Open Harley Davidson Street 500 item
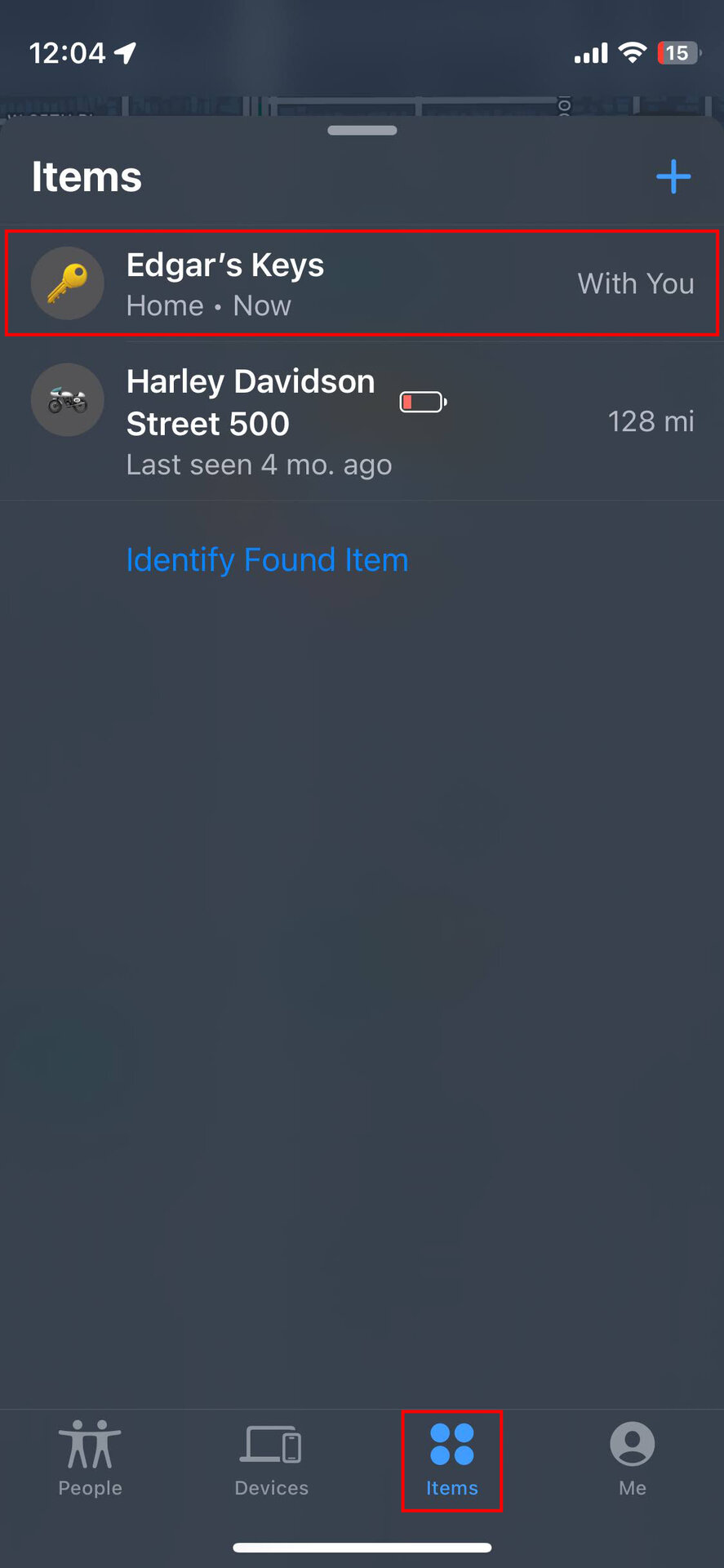 [362, 421]
